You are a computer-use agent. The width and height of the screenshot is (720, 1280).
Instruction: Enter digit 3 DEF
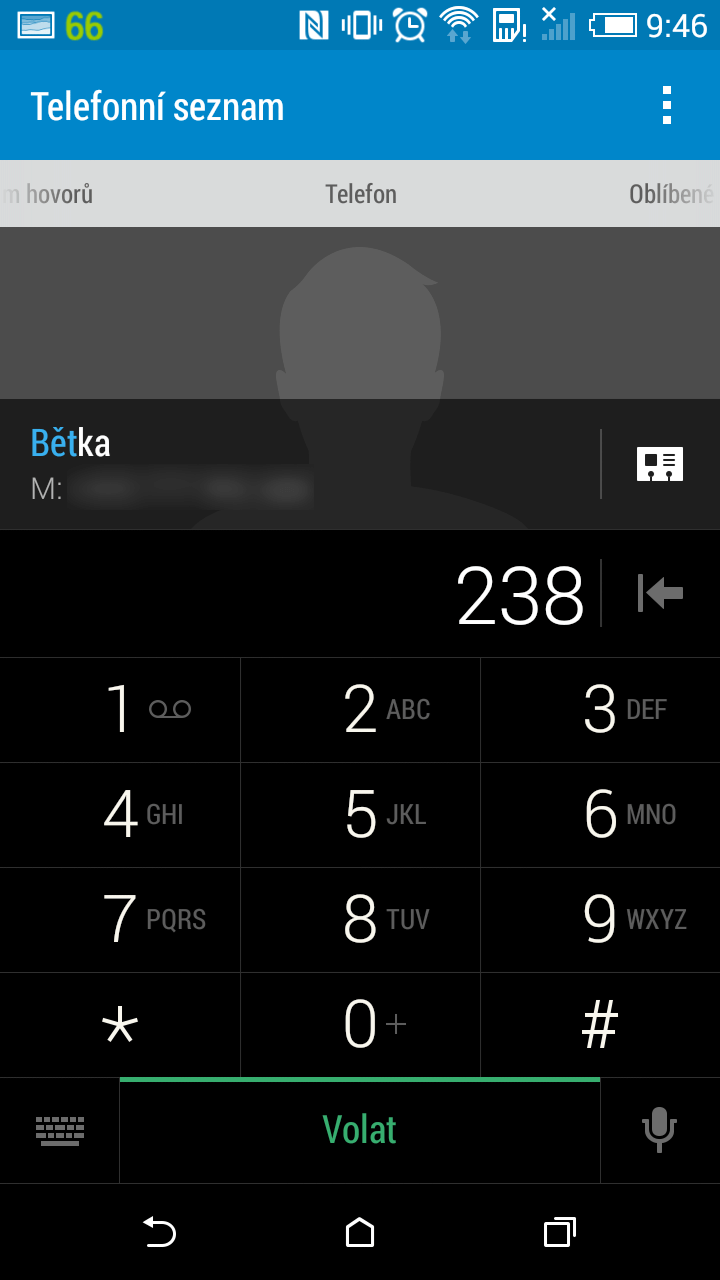coord(600,710)
